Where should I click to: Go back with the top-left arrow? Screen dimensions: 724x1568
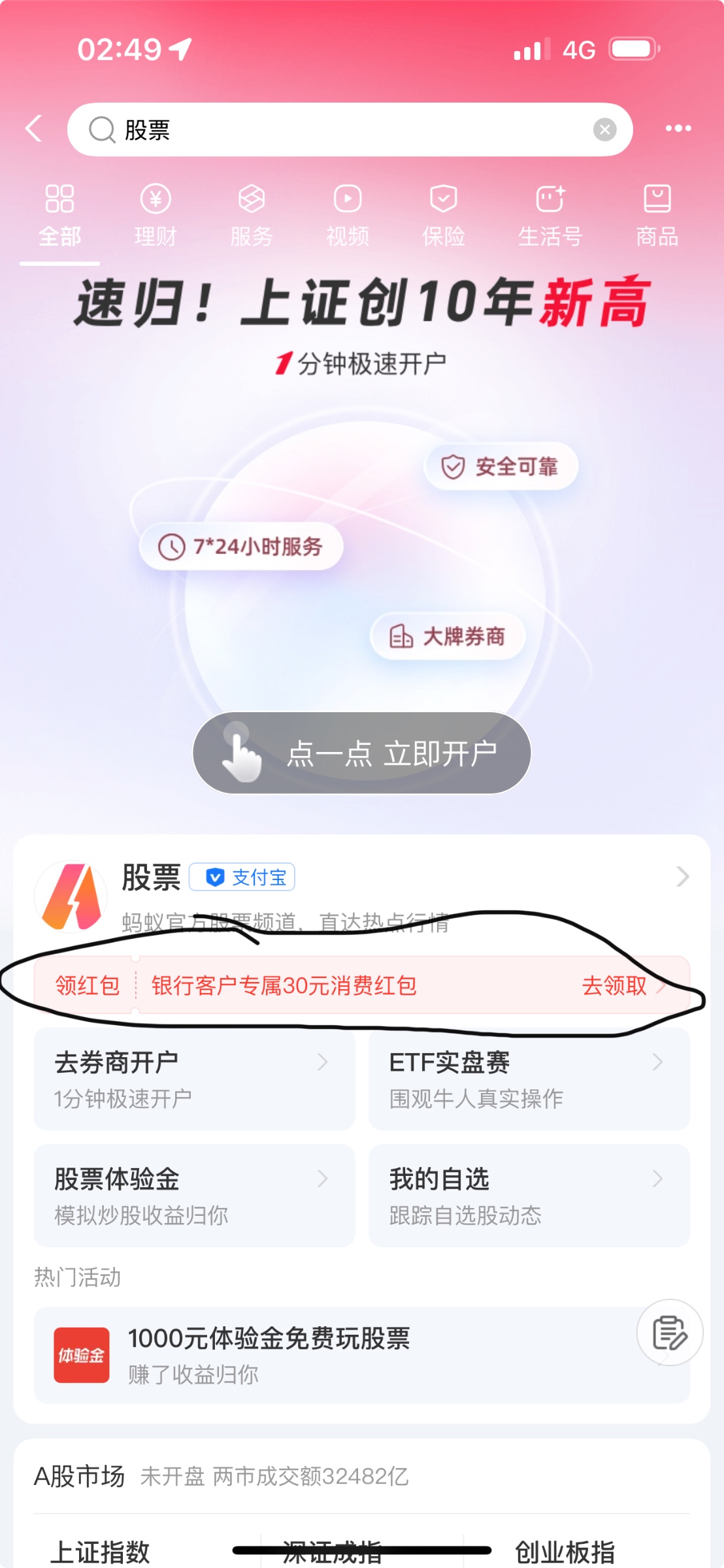click(34, 129)
